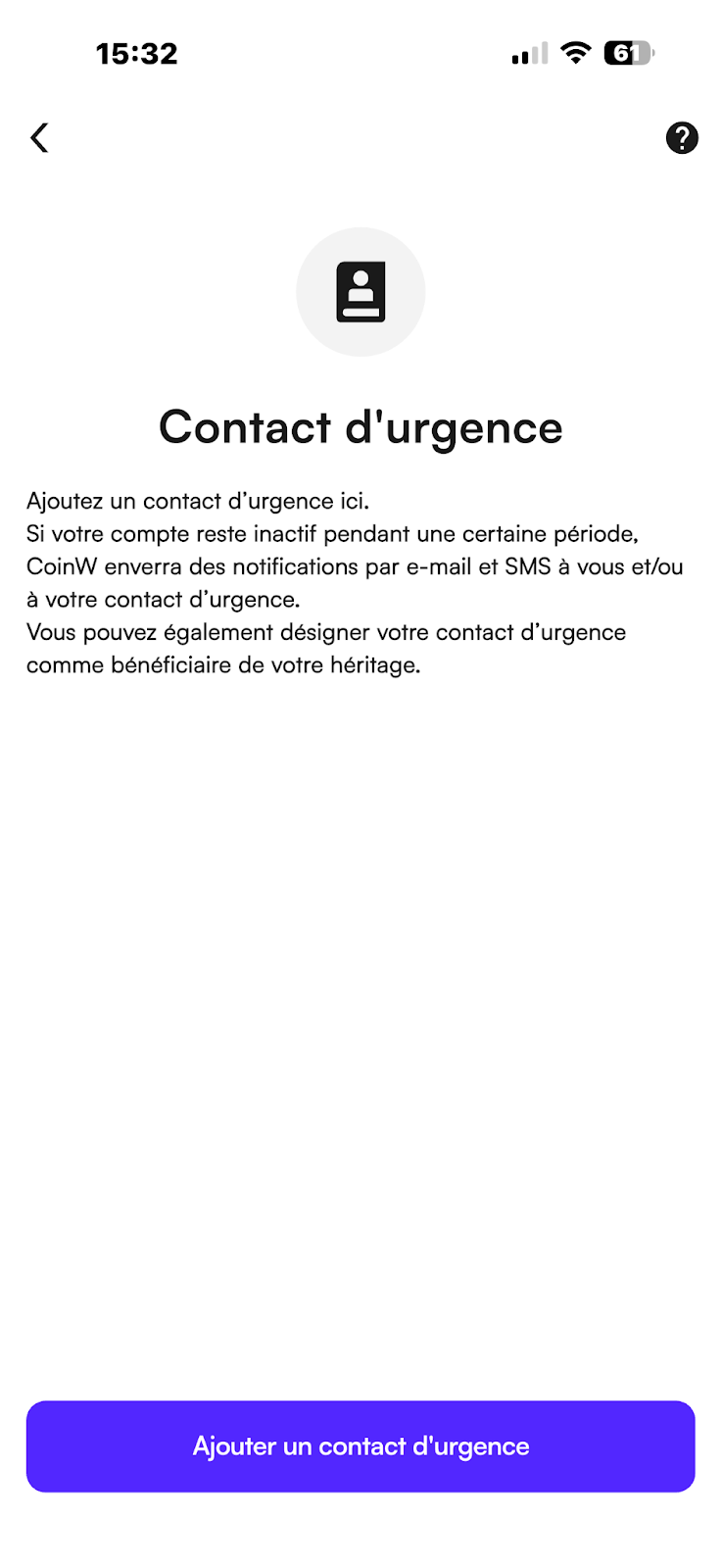Go back using the top-left arrow
The image size is (722, 1568).
pyautogui.click(x=39, y=138)
